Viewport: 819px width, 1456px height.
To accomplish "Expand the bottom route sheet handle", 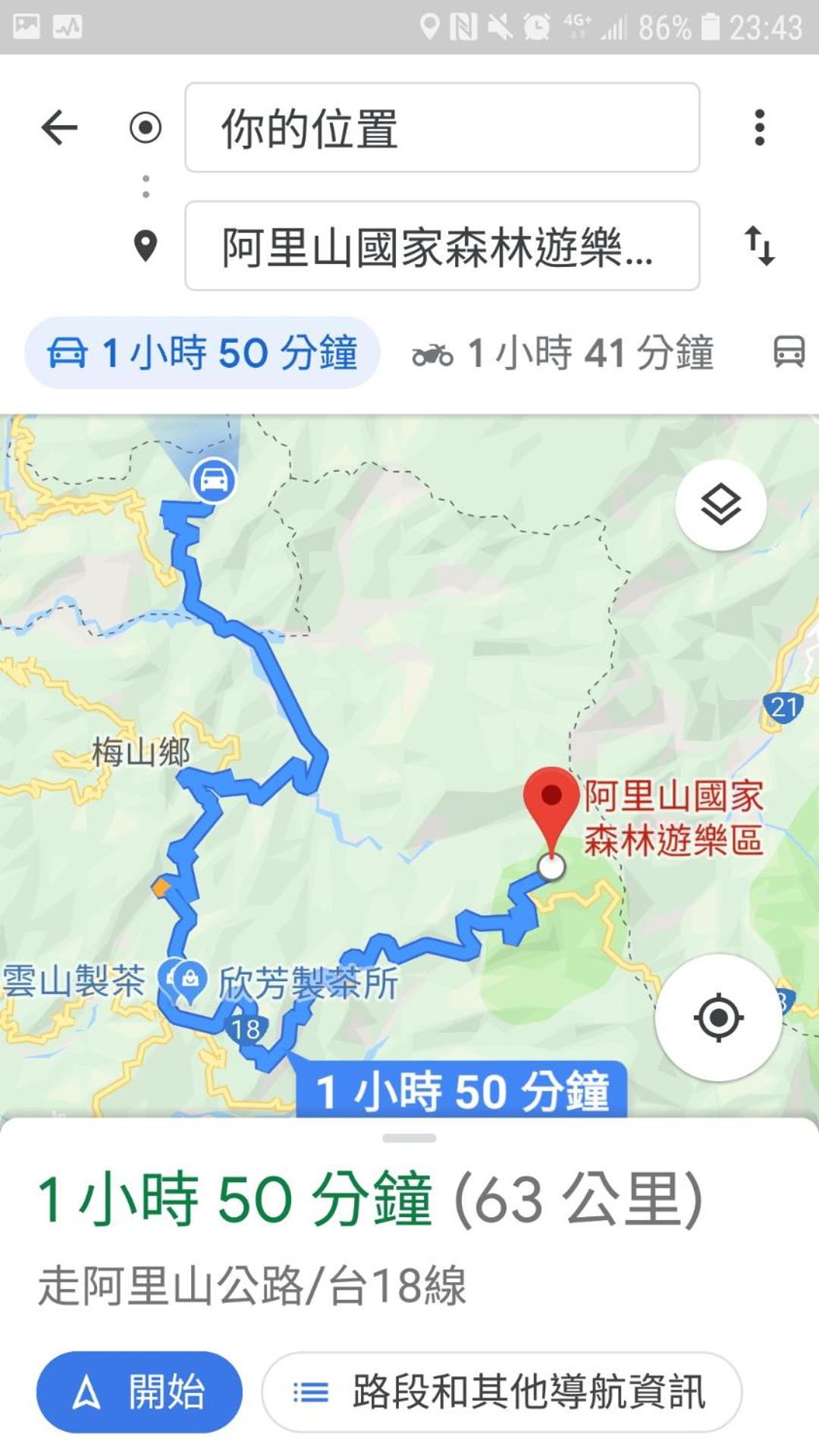I will [409, 1138].
